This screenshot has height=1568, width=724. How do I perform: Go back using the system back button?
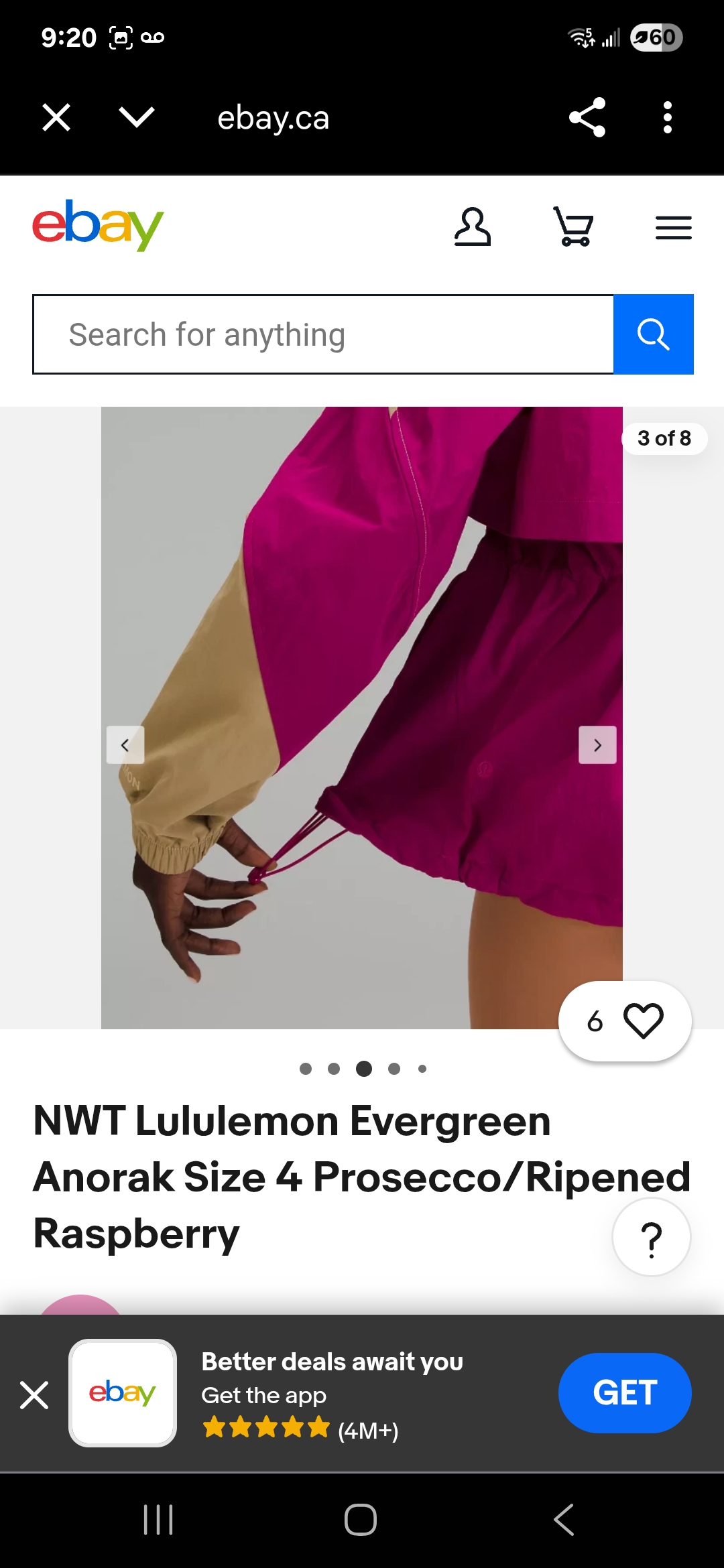click(564, 1519)
